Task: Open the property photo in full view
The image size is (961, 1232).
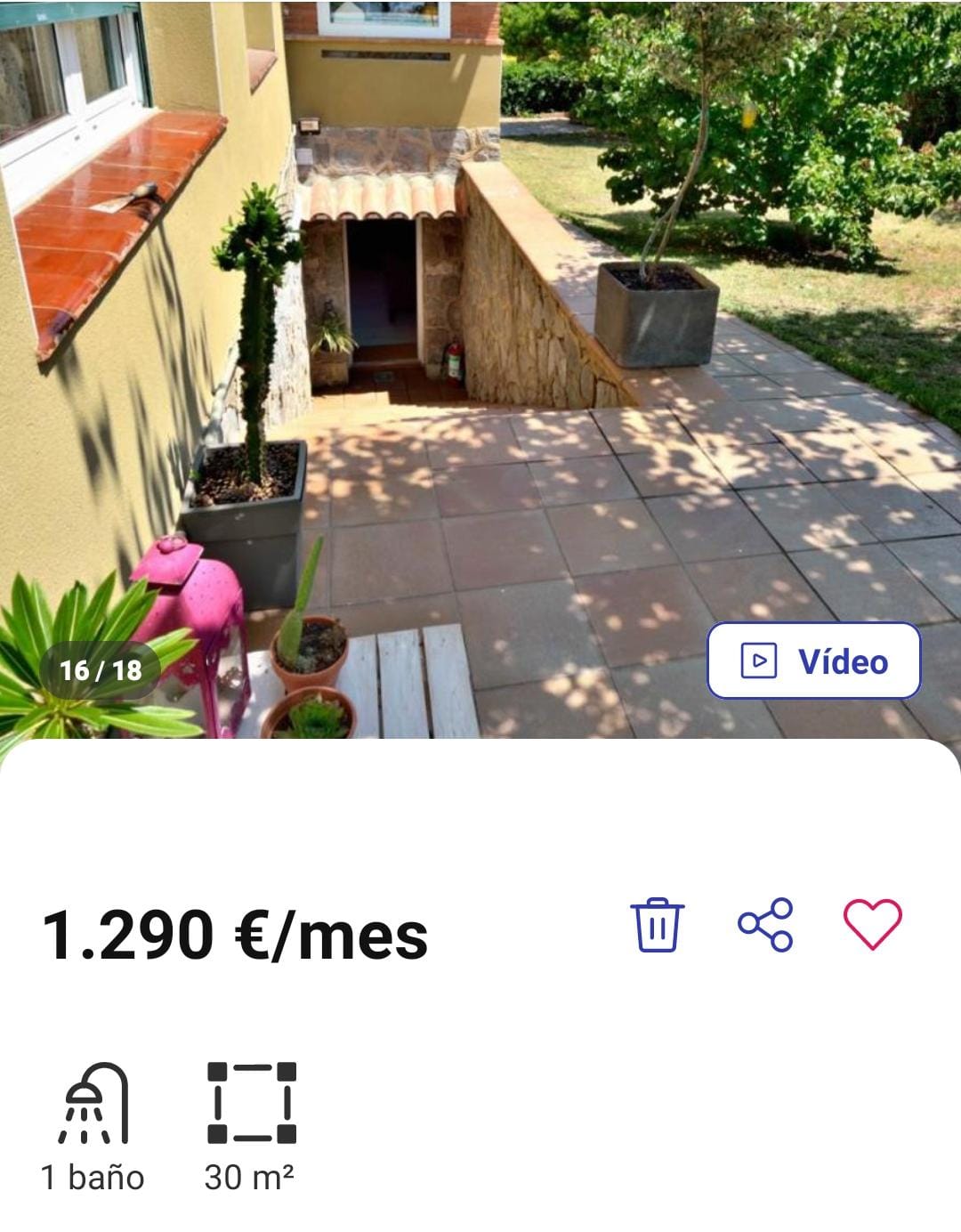Action: (480, 356)
